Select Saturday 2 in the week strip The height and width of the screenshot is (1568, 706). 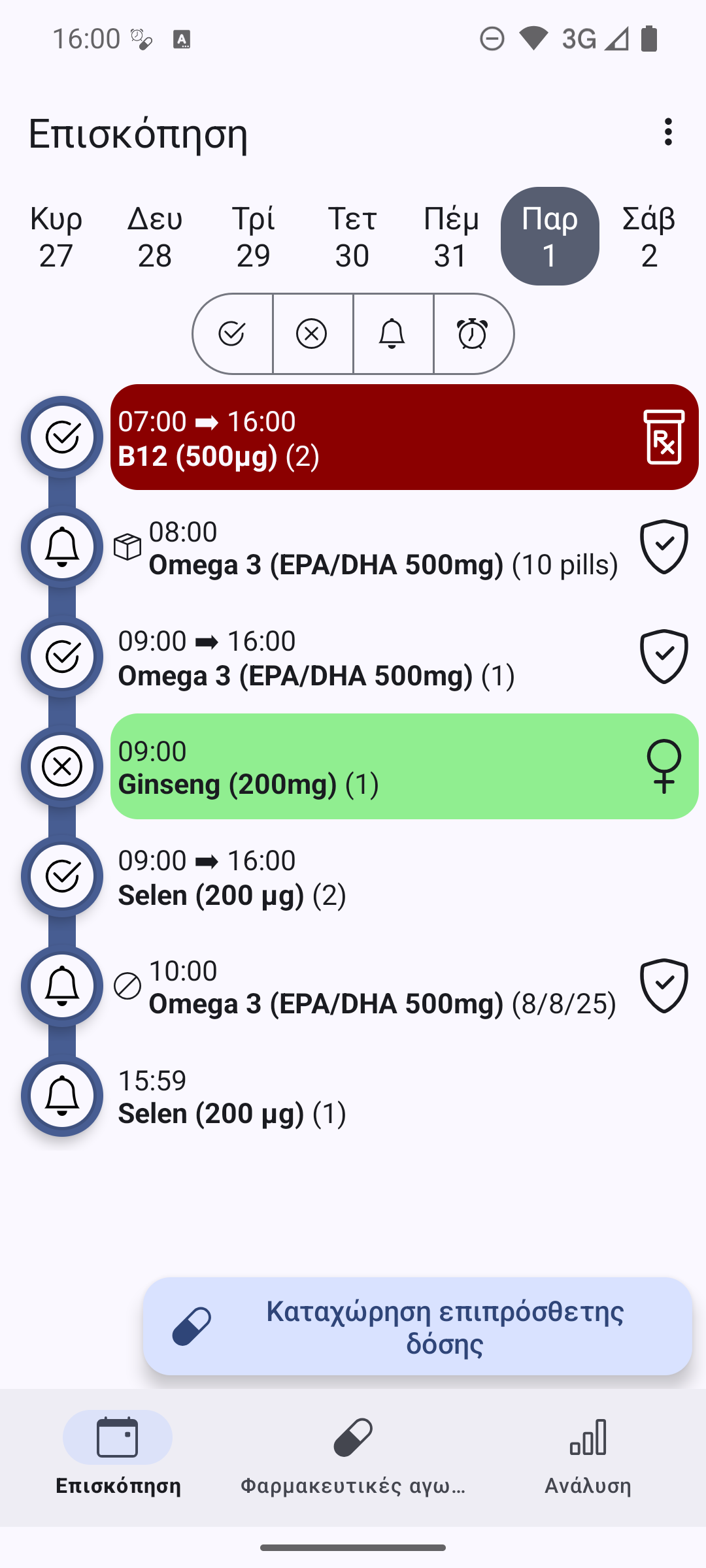click(x=648, y=237)
